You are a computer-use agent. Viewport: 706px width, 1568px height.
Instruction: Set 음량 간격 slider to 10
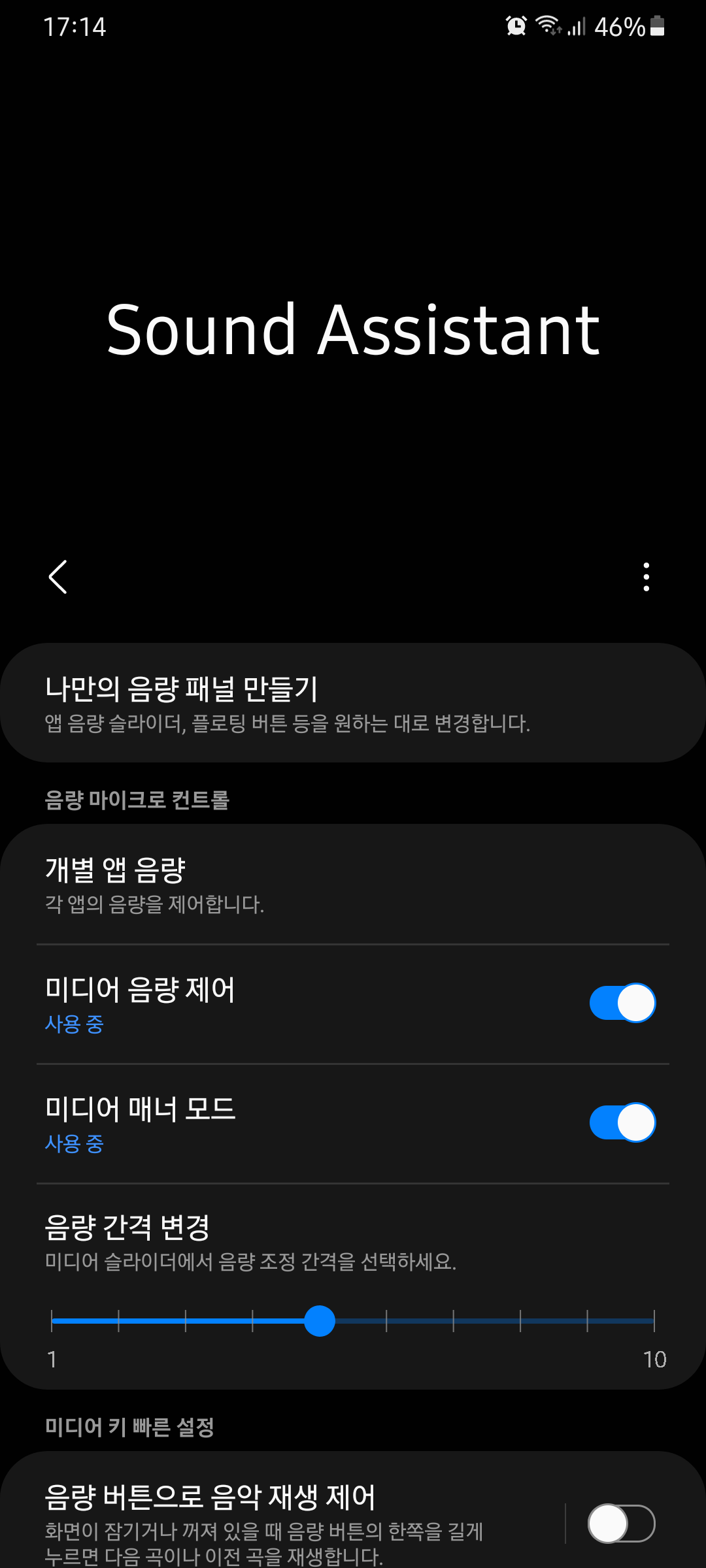click(654, 1321)
